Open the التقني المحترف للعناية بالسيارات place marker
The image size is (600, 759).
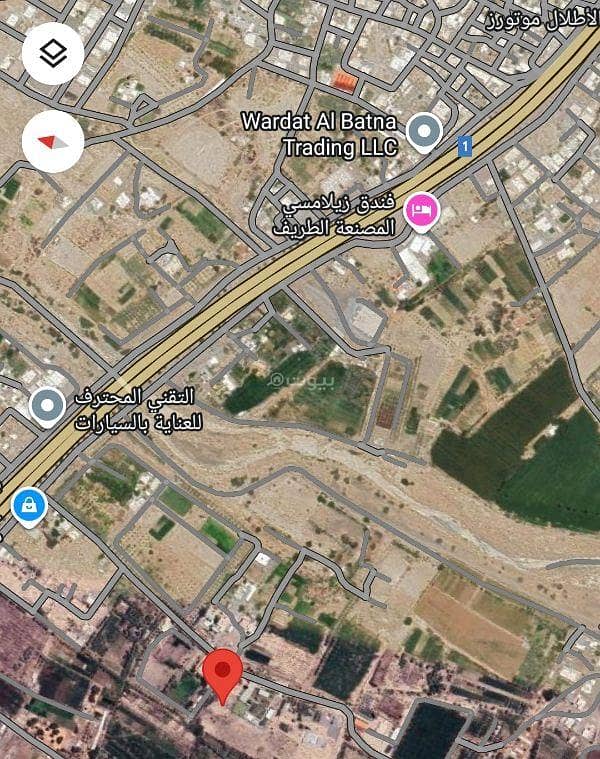pyautogui.click(x=47, y=406)
